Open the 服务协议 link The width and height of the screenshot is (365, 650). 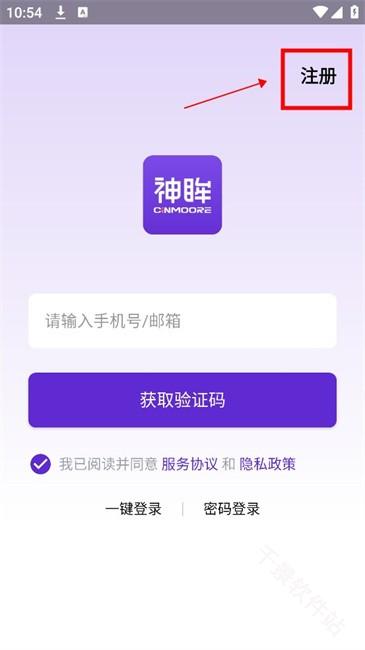pyautogui.click(x=190, y=464)
